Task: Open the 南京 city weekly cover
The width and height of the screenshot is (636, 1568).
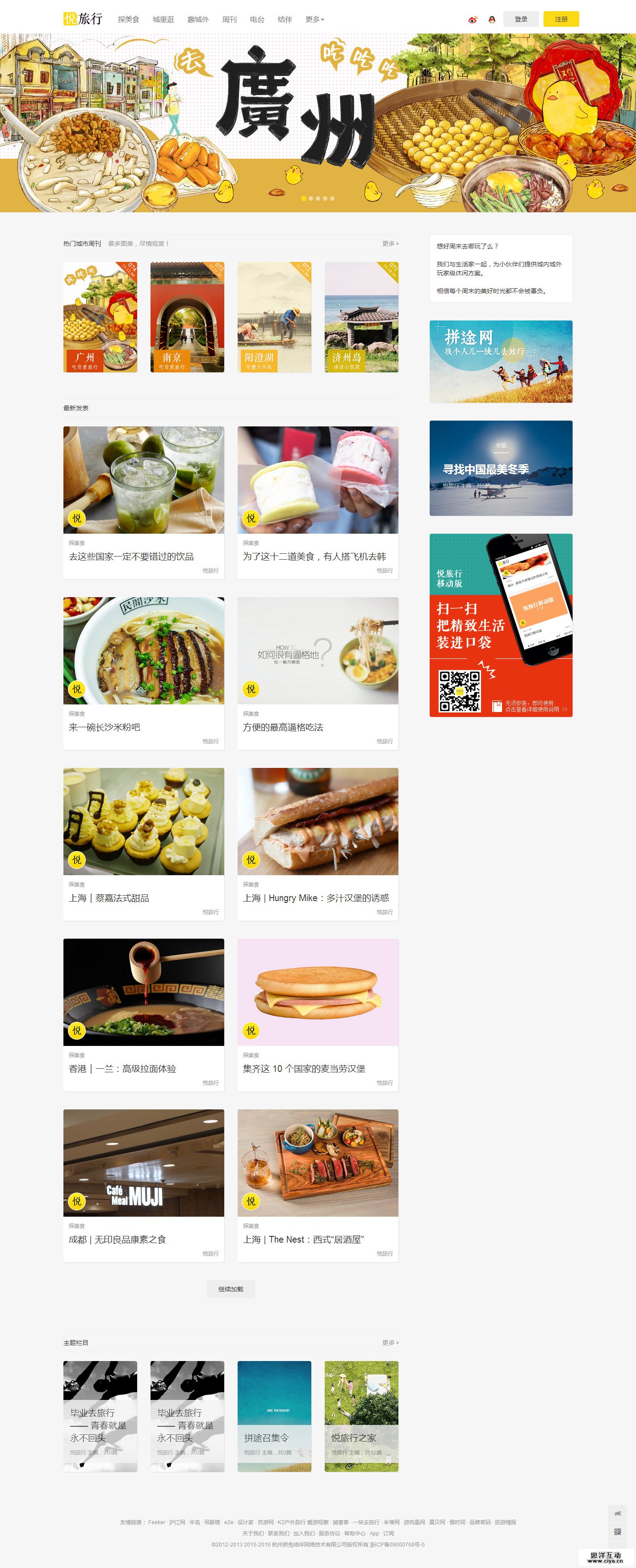Action: (187, 317)
